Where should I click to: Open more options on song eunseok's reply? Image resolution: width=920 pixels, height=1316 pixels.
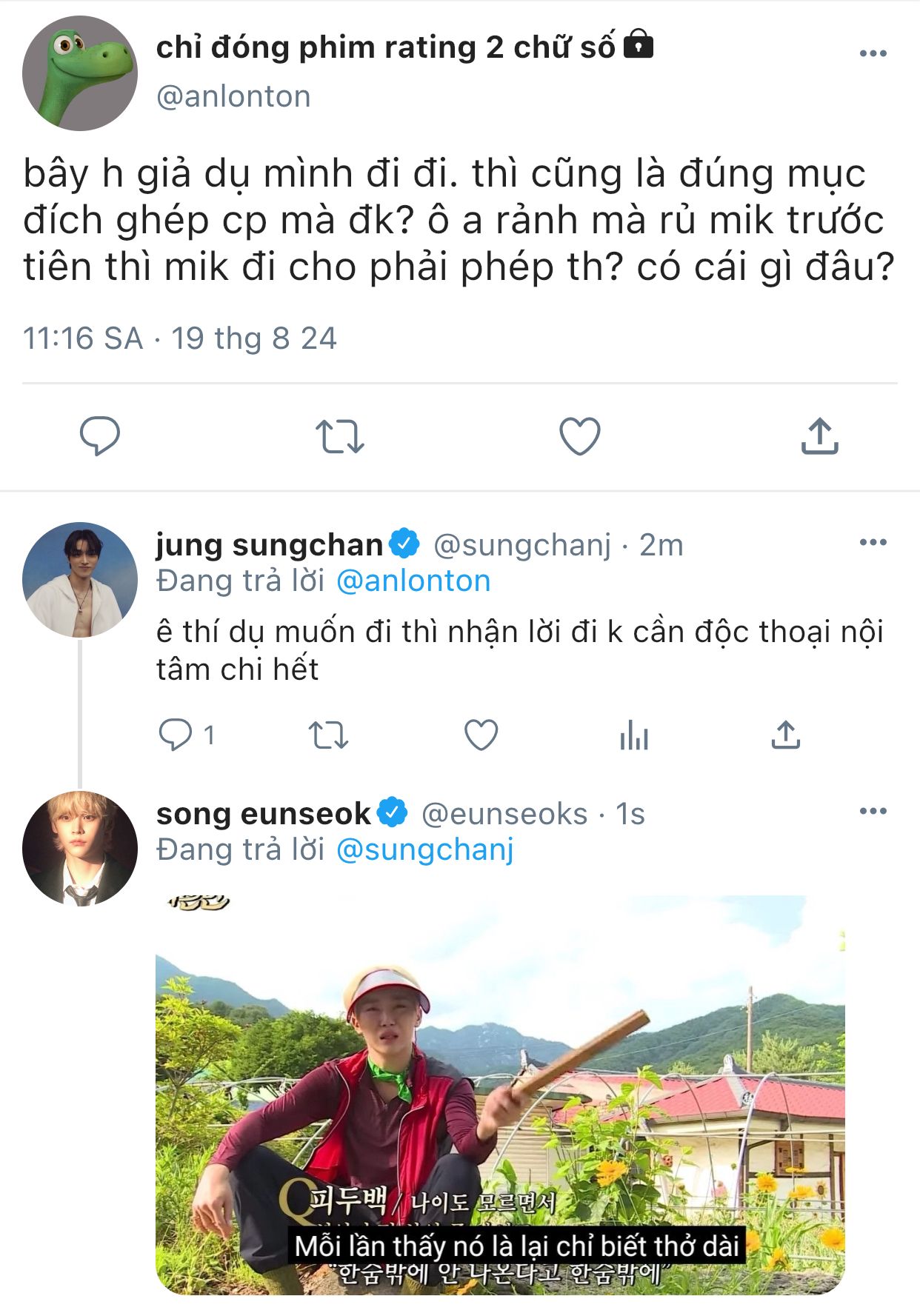pos(873,812)
